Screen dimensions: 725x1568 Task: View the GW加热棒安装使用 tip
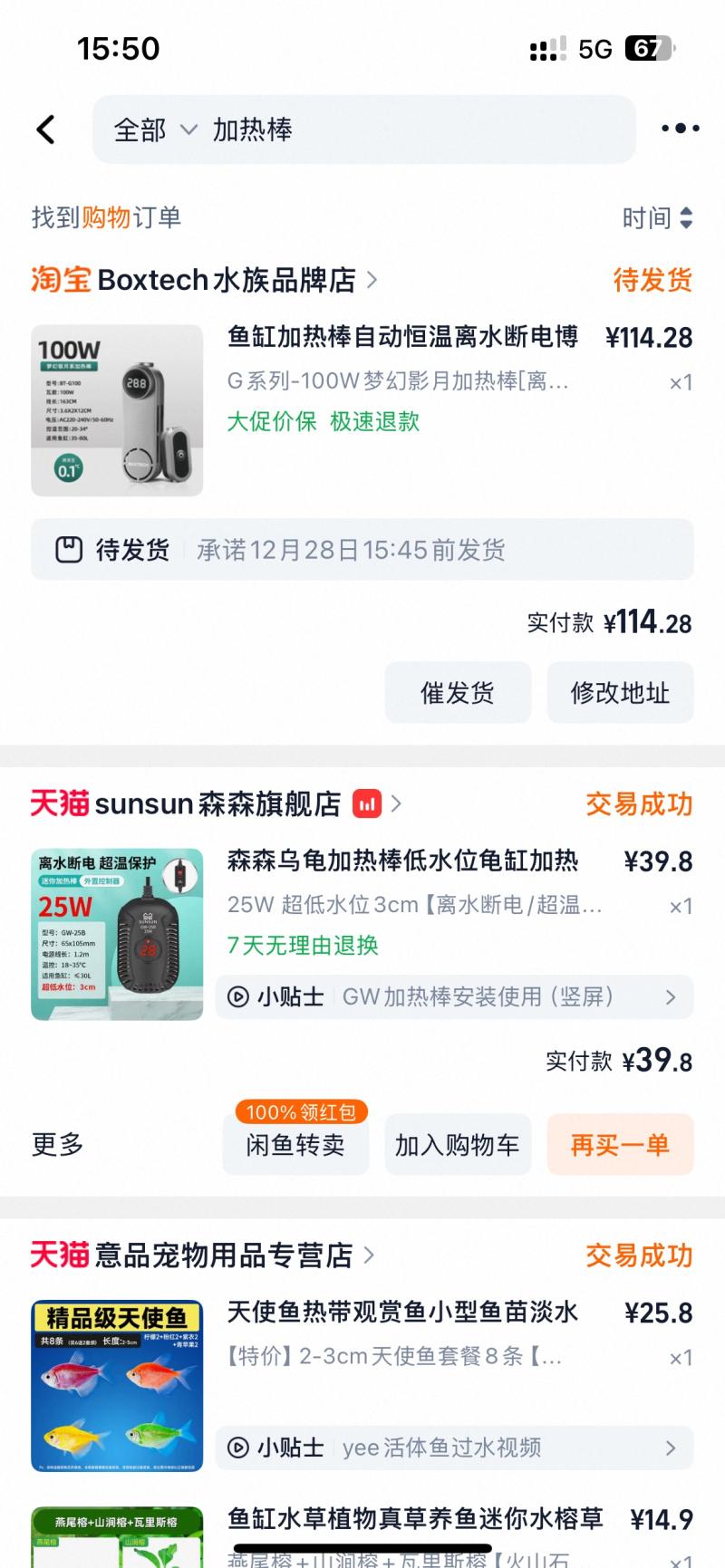(454, 997)
